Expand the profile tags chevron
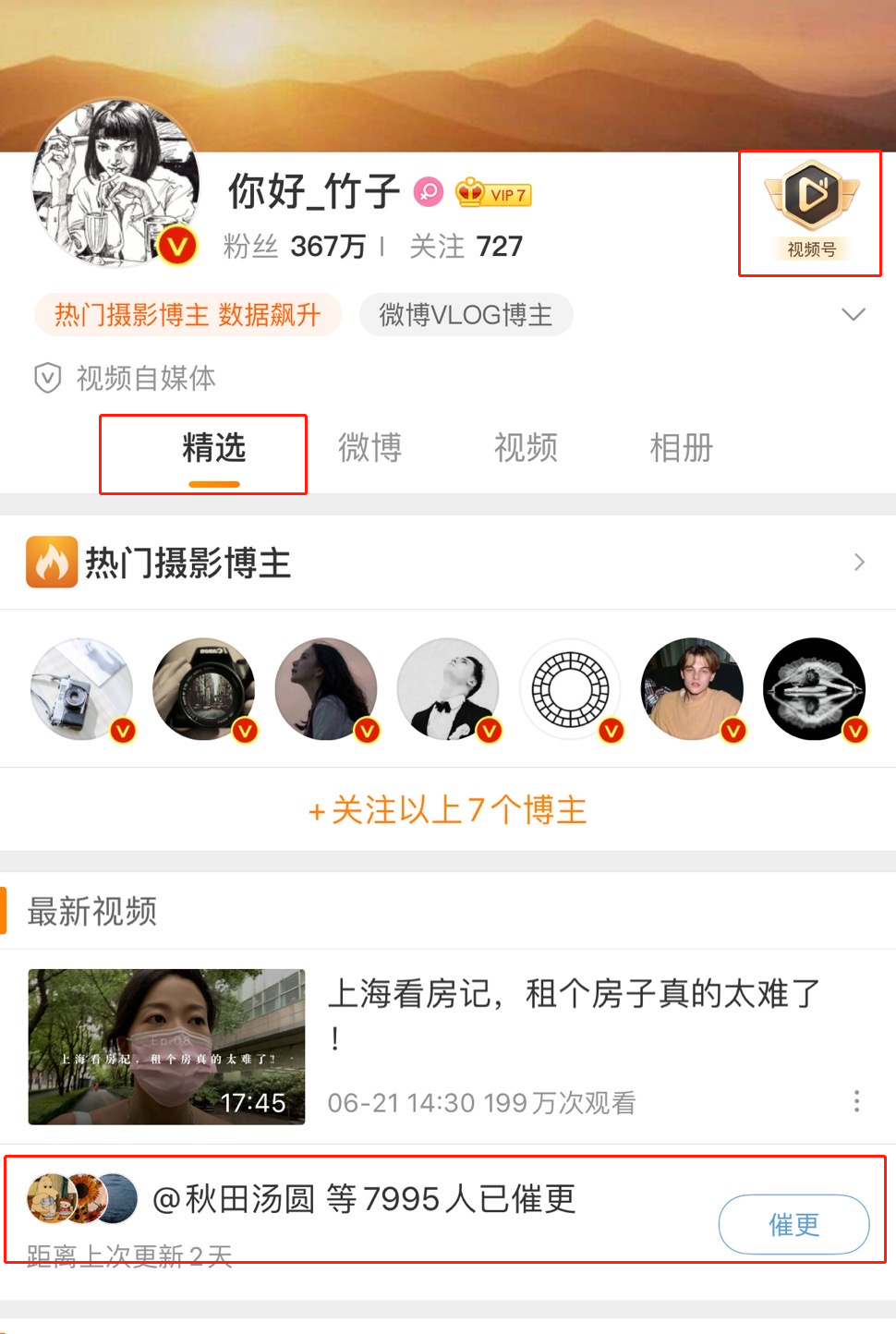896x1334 pixels. click(854, 315)
